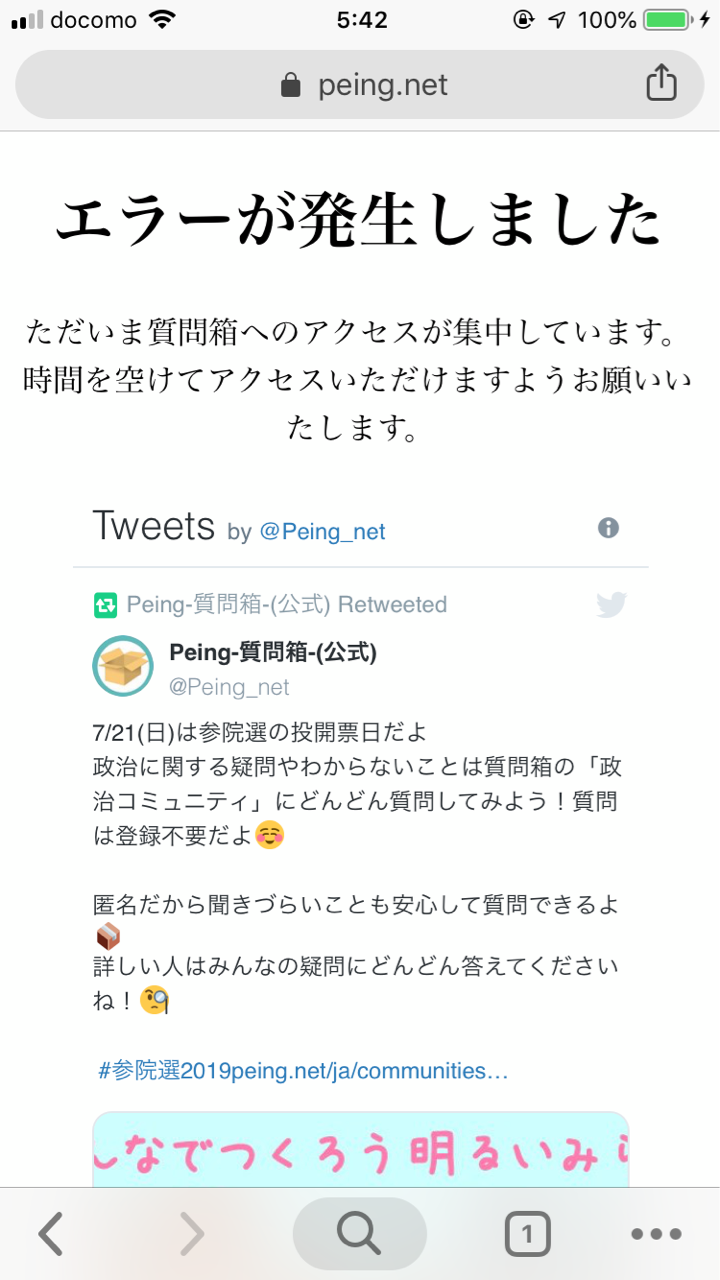Open the Twitter timeline info icon
This screenshot has height=1280, width=720.
608,528
